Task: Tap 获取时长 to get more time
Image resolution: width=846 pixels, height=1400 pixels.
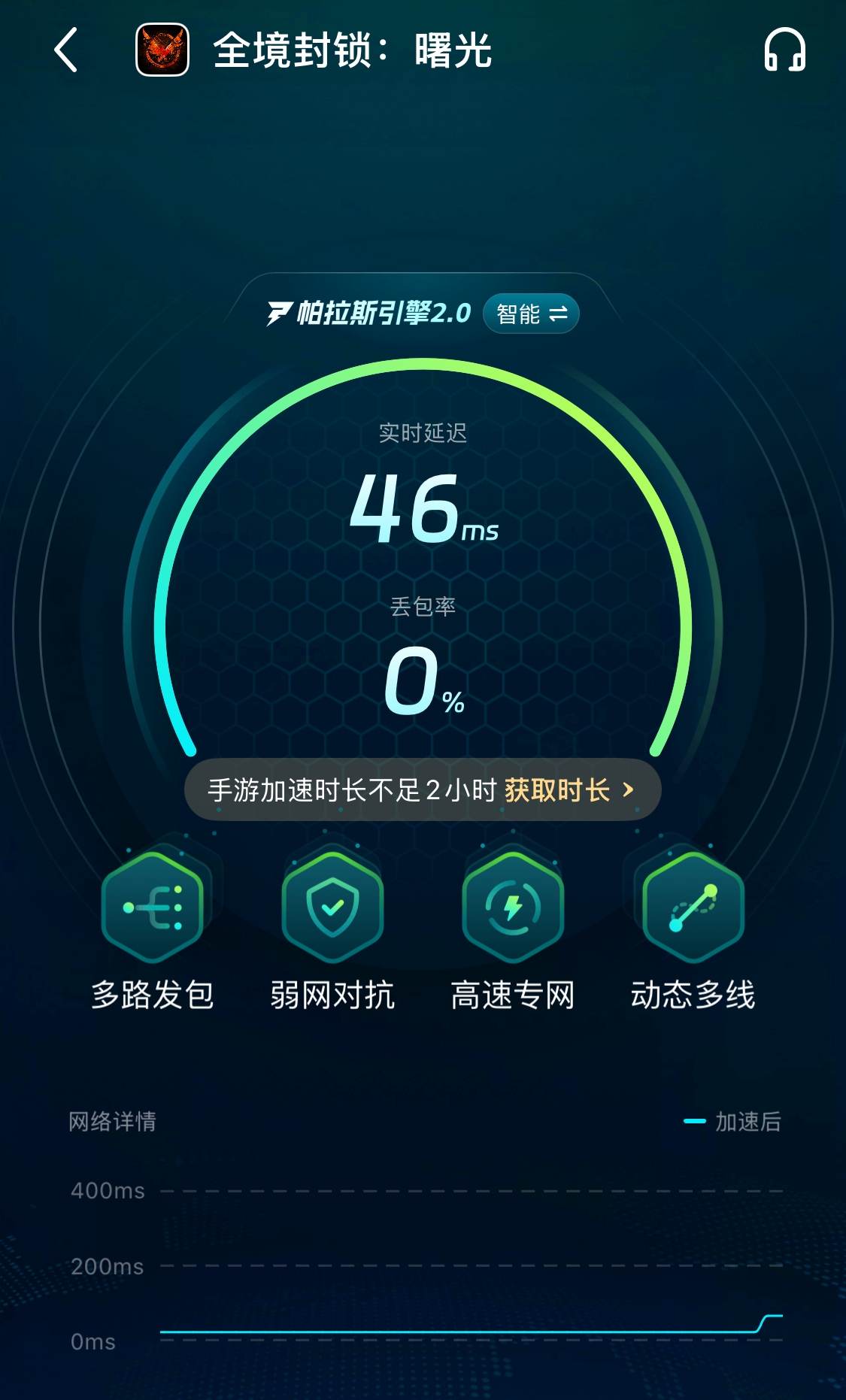Action: pos(569,790)
